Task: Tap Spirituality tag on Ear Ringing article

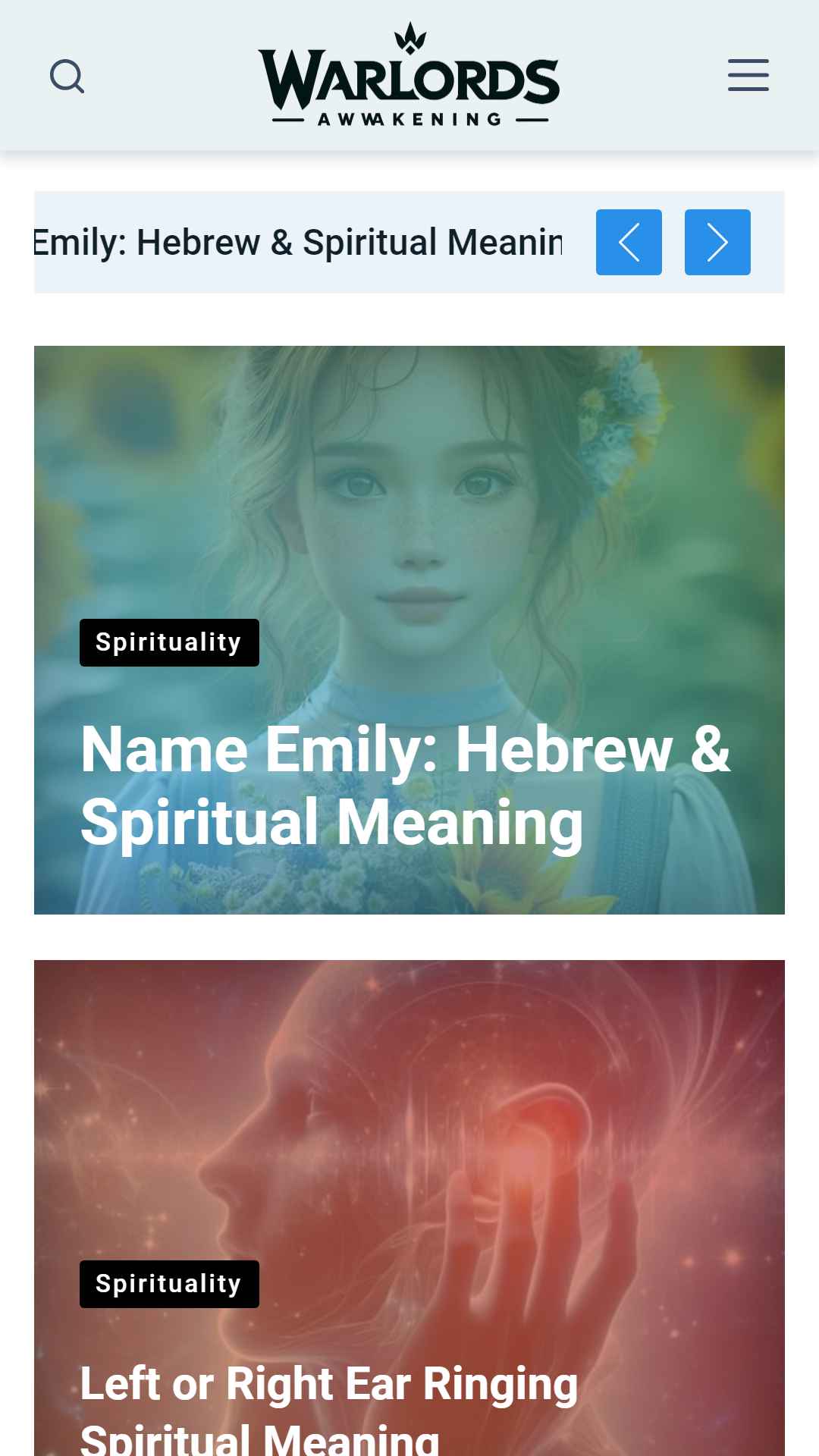Action: pos(169,1284)
